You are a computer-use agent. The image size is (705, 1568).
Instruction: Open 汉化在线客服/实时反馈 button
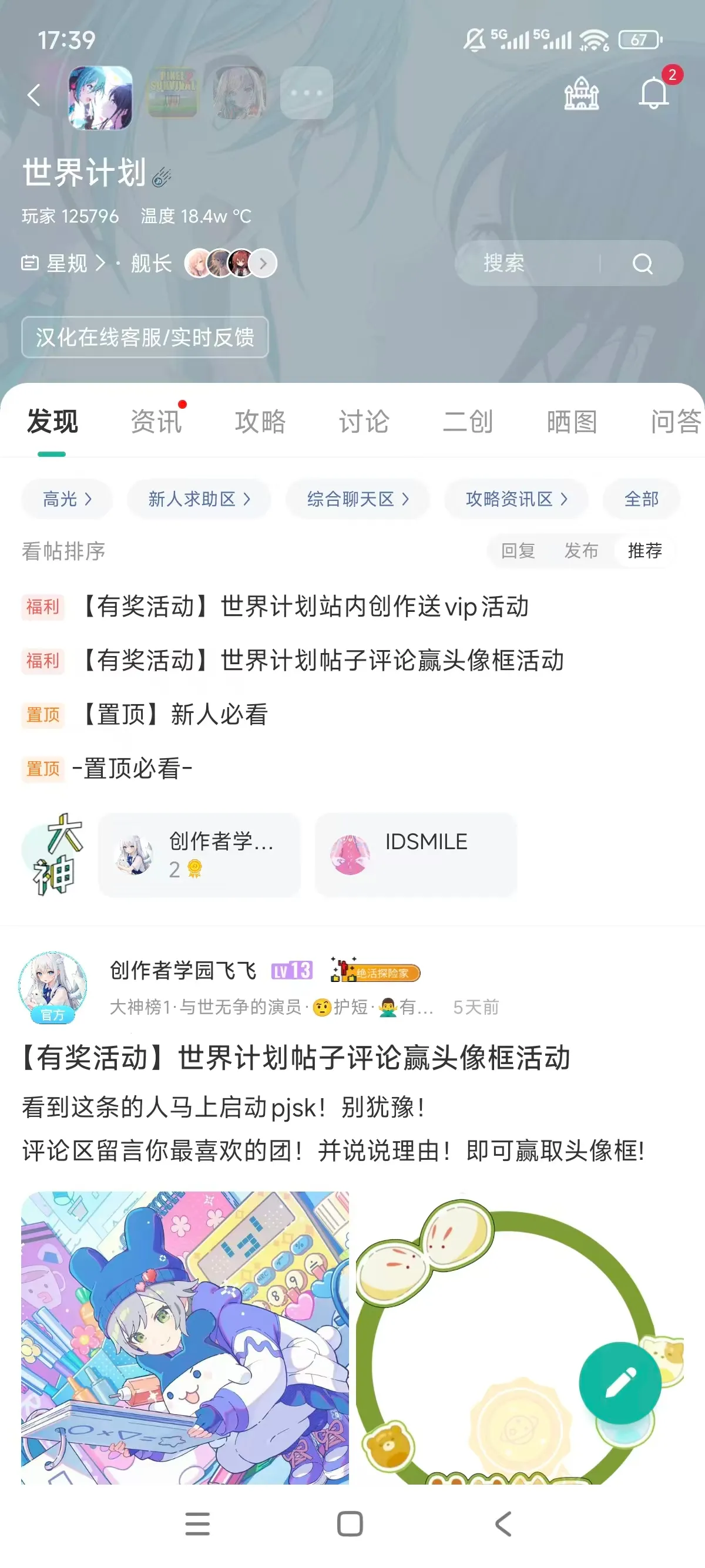[145, 337]
